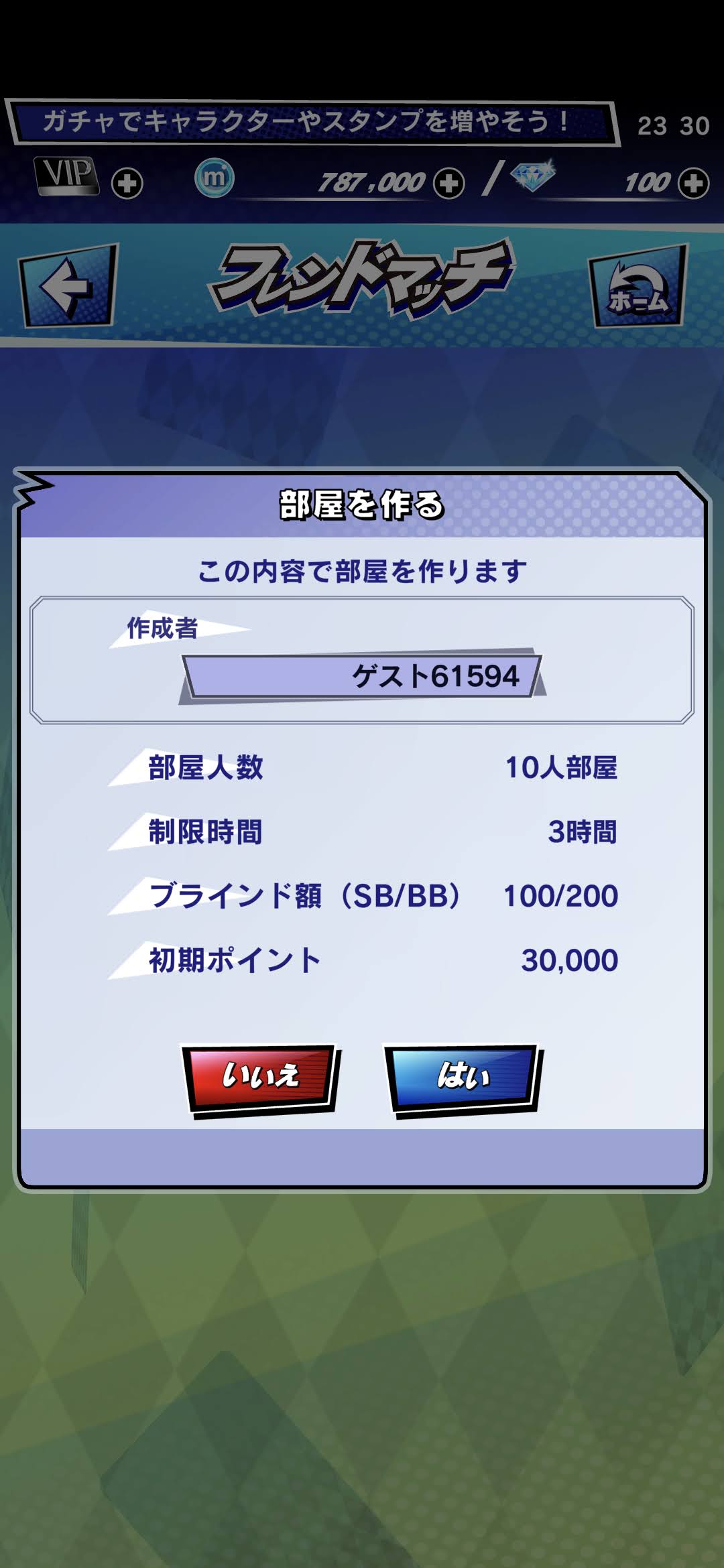Viewport: 724px width, 1568px height.
Task: Cancel room creation with いいえ
Action: tap(261, 1080)
